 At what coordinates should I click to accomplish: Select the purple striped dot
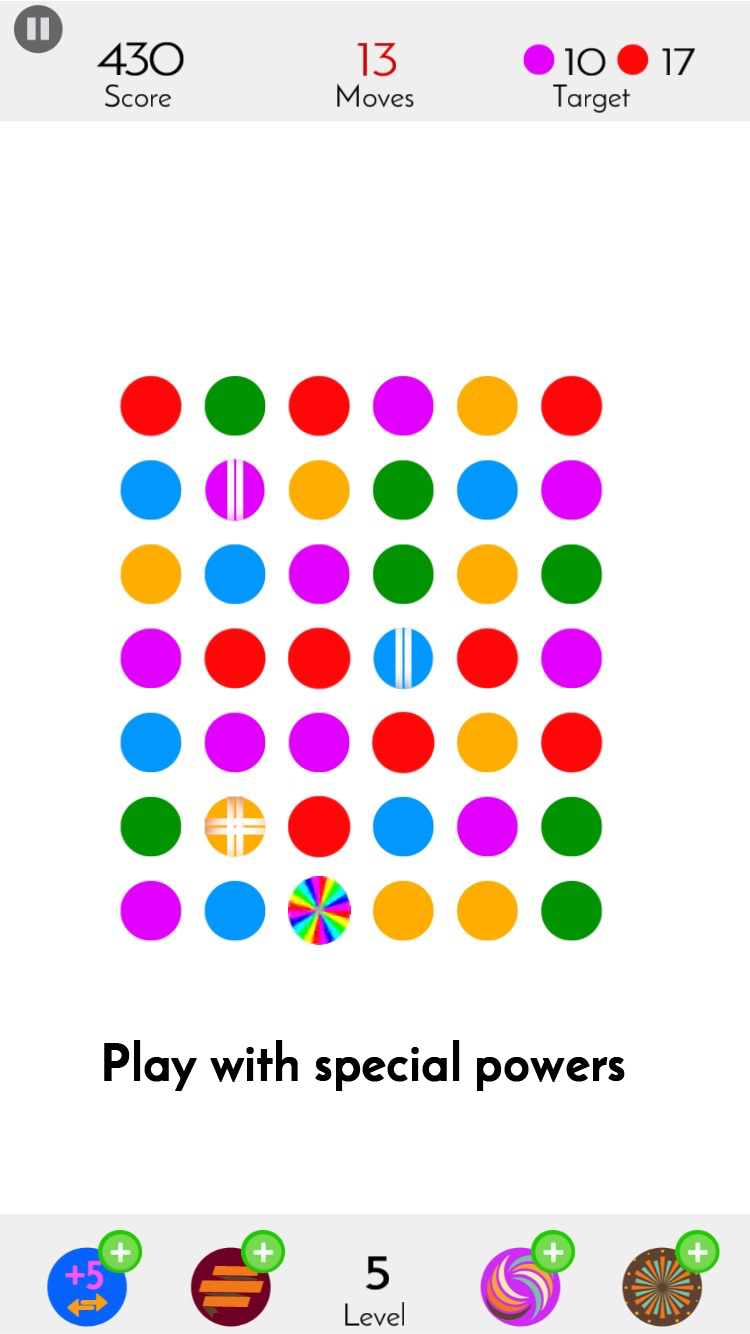coord(235,490)
